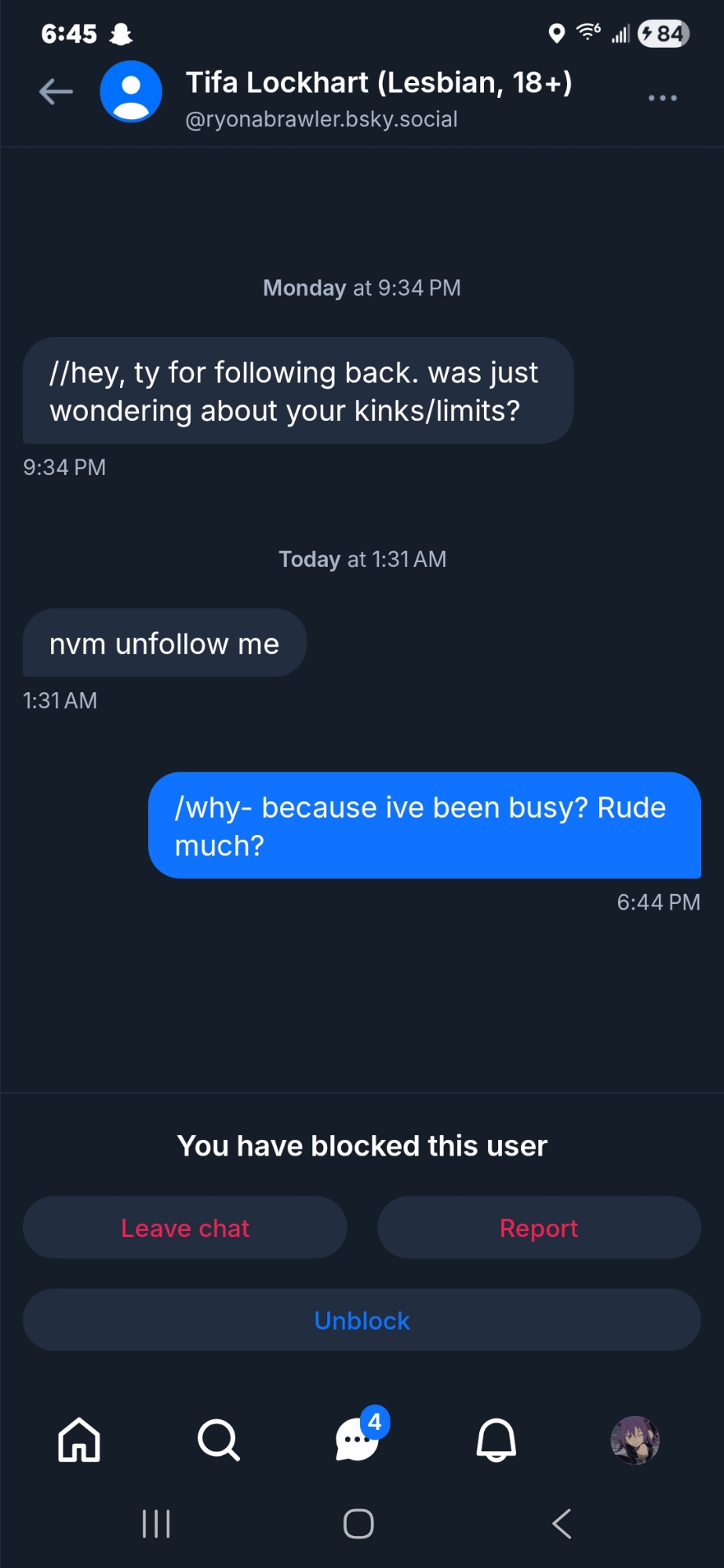The image size is (724, 1568).
Task: Leave chat with this blocked user
Action: [185, 1228]
